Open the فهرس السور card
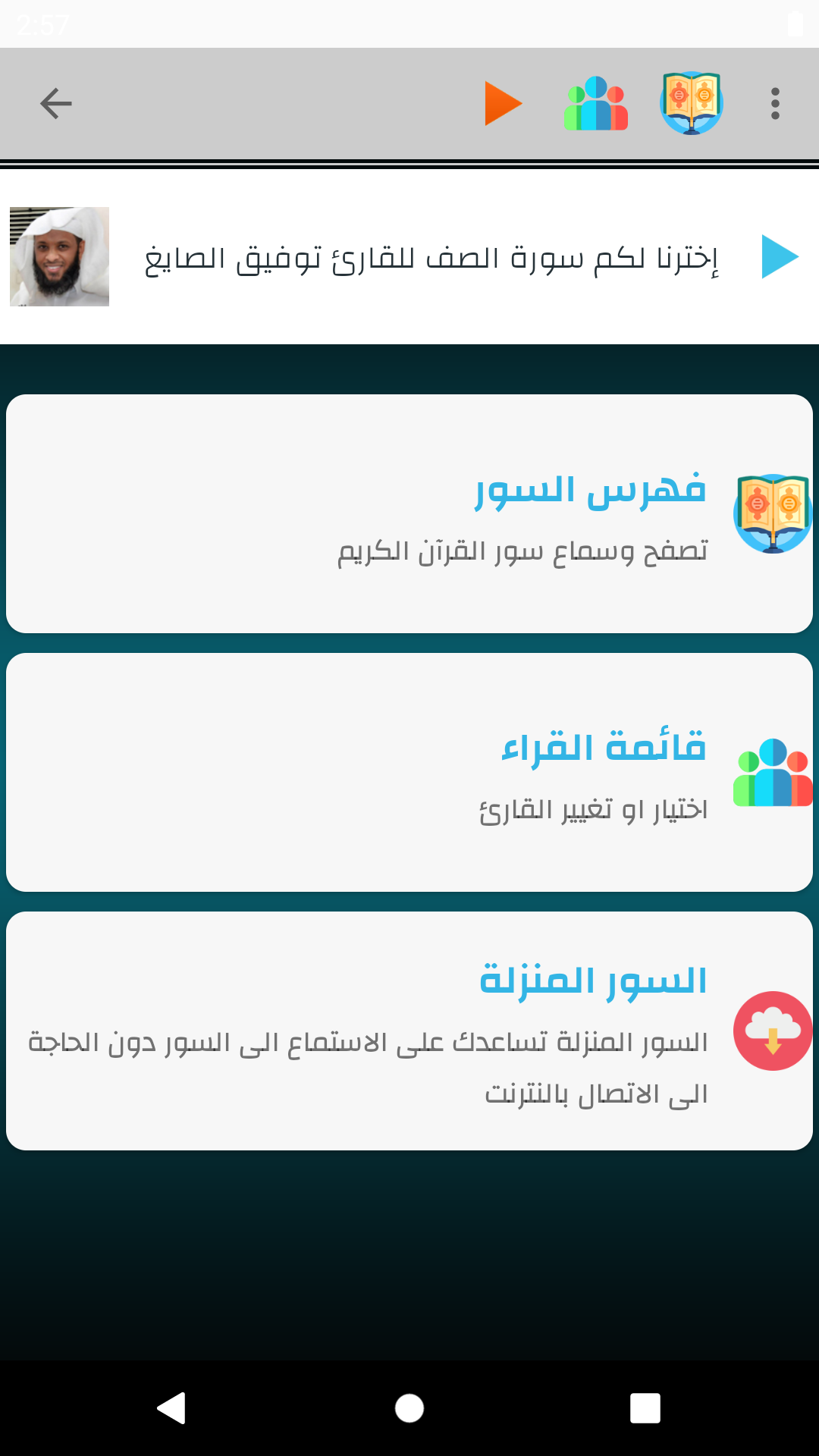The image size is (819, 1456). [409, 513]
